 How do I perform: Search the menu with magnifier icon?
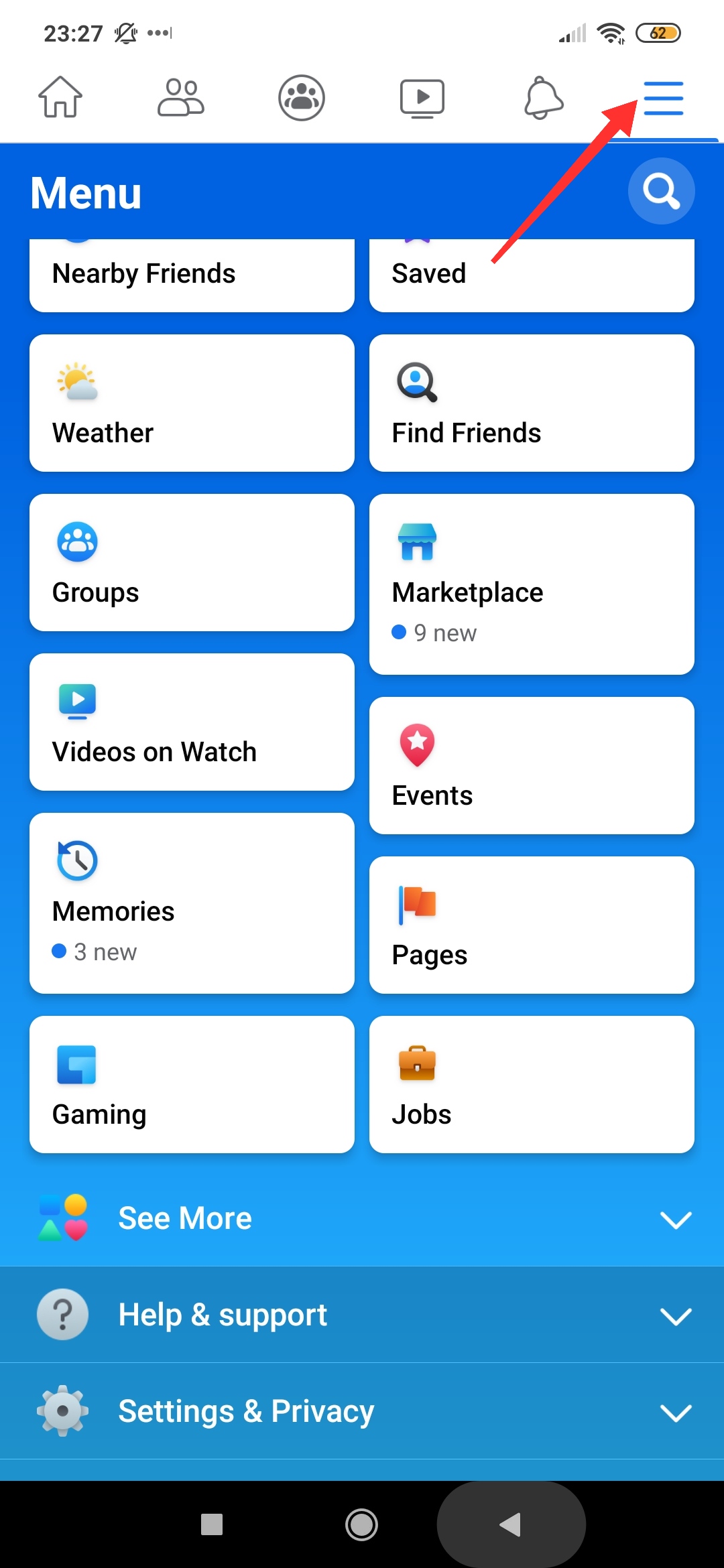coord(661,191)
